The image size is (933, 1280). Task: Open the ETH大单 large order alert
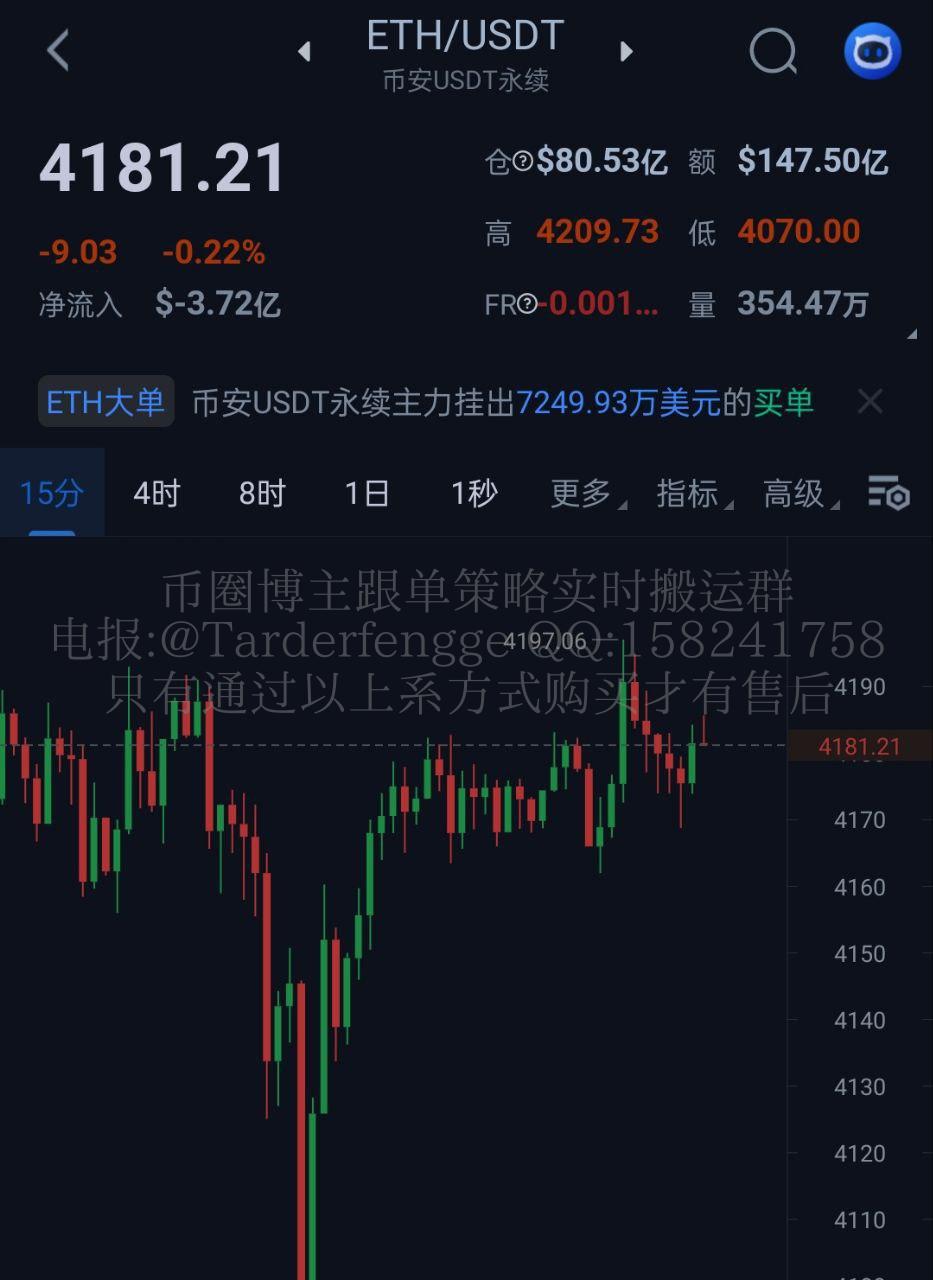[106, 402]
